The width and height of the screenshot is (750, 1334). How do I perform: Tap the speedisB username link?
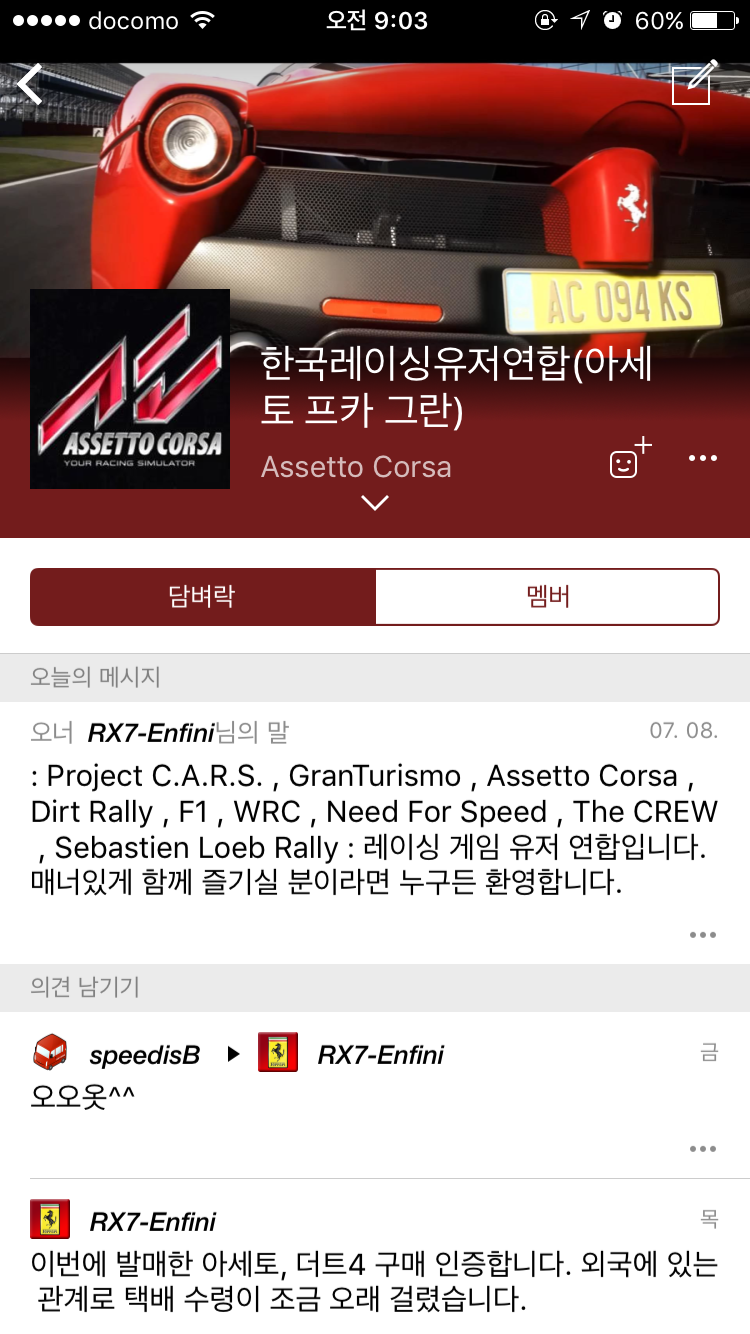(x=143, y=1052)
